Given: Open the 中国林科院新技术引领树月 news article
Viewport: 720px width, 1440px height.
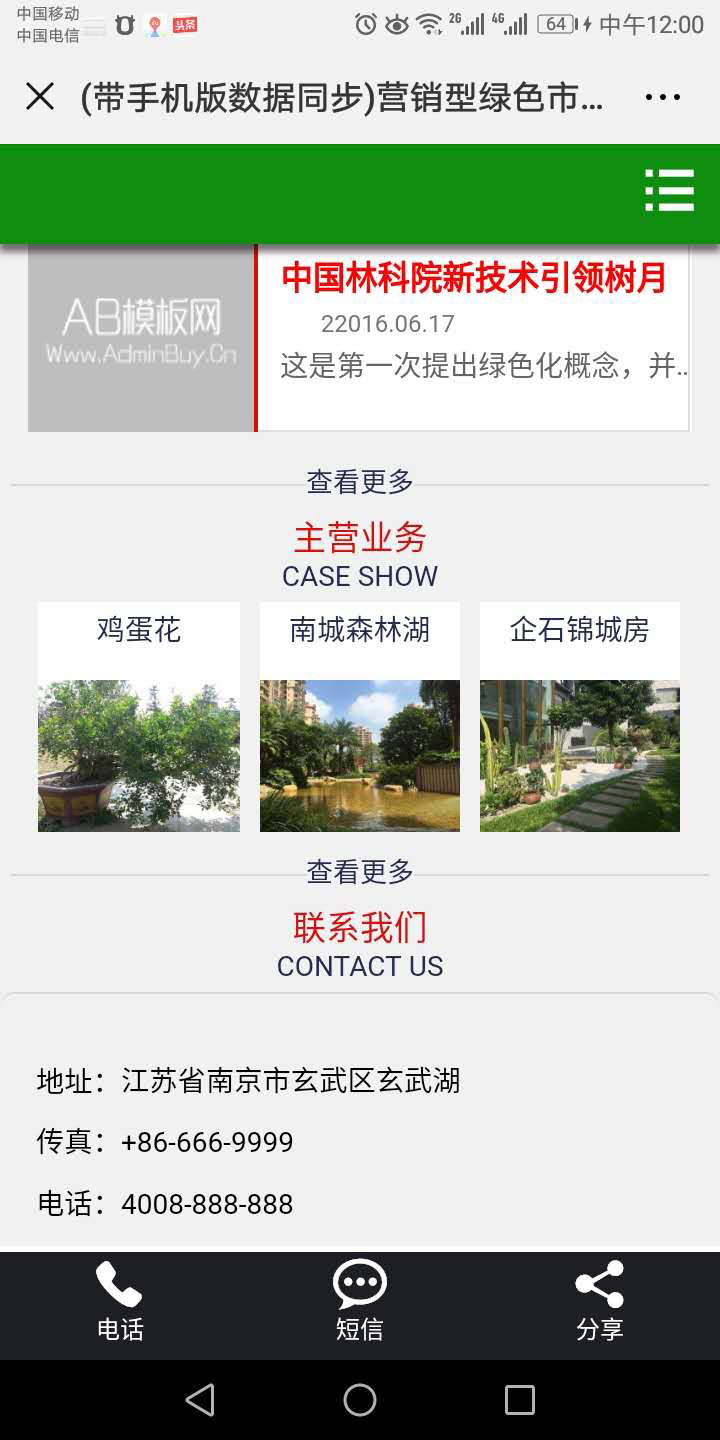Looking at the screenshot, I should point(473,279).
